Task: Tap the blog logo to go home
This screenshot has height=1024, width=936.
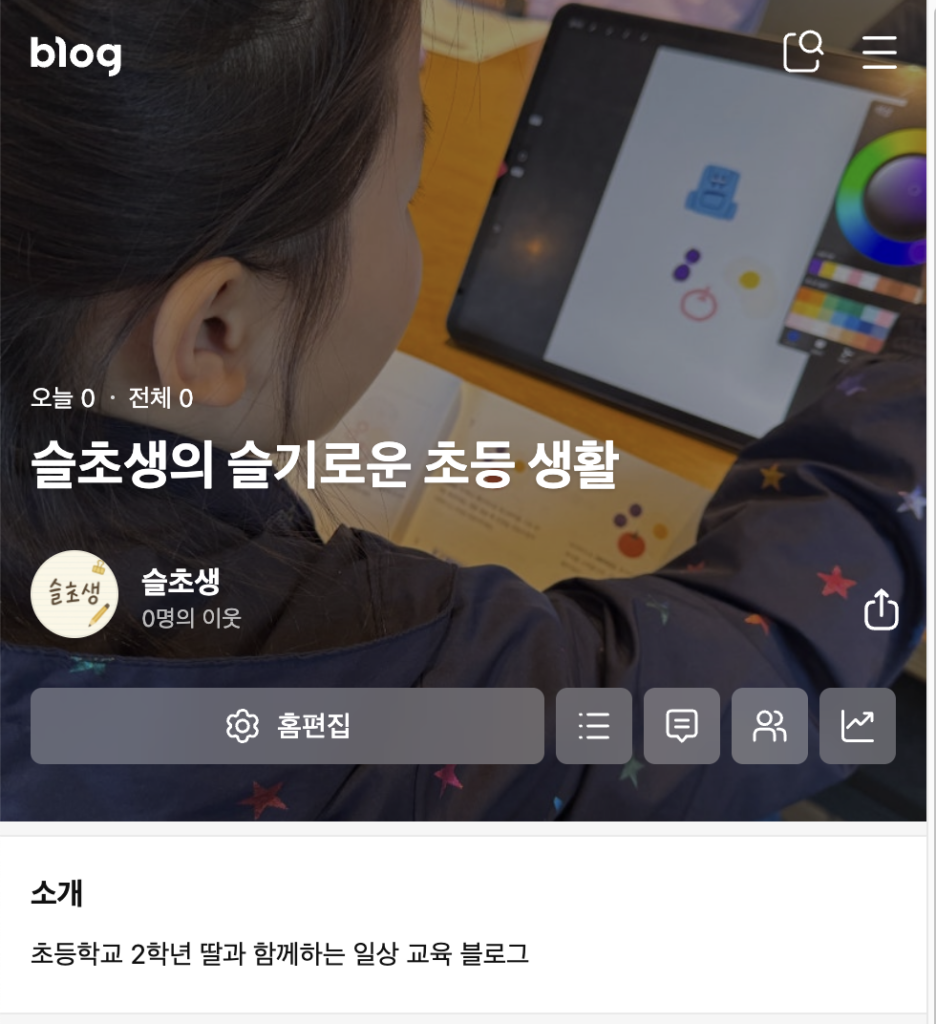Action: click(75, 54)
